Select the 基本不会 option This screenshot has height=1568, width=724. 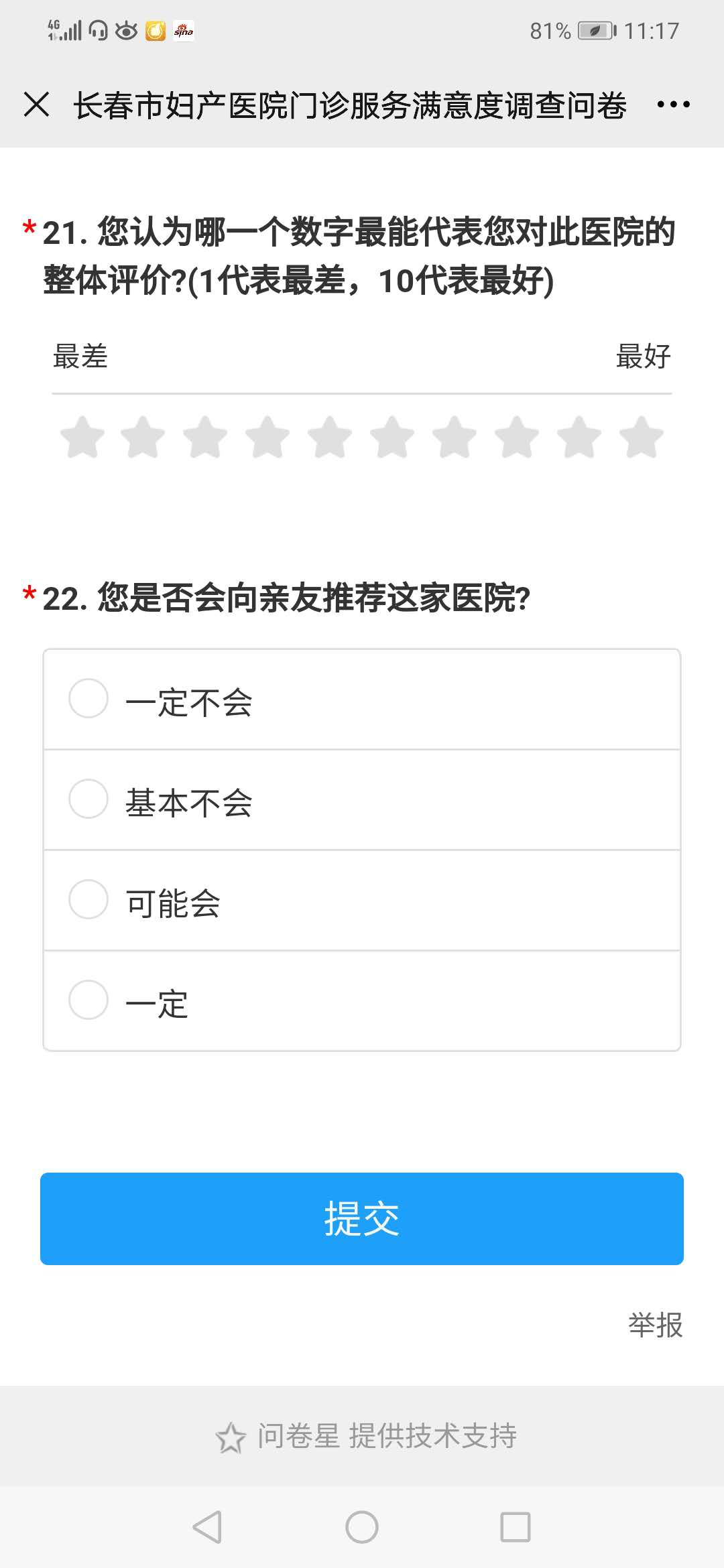(362, 799)
